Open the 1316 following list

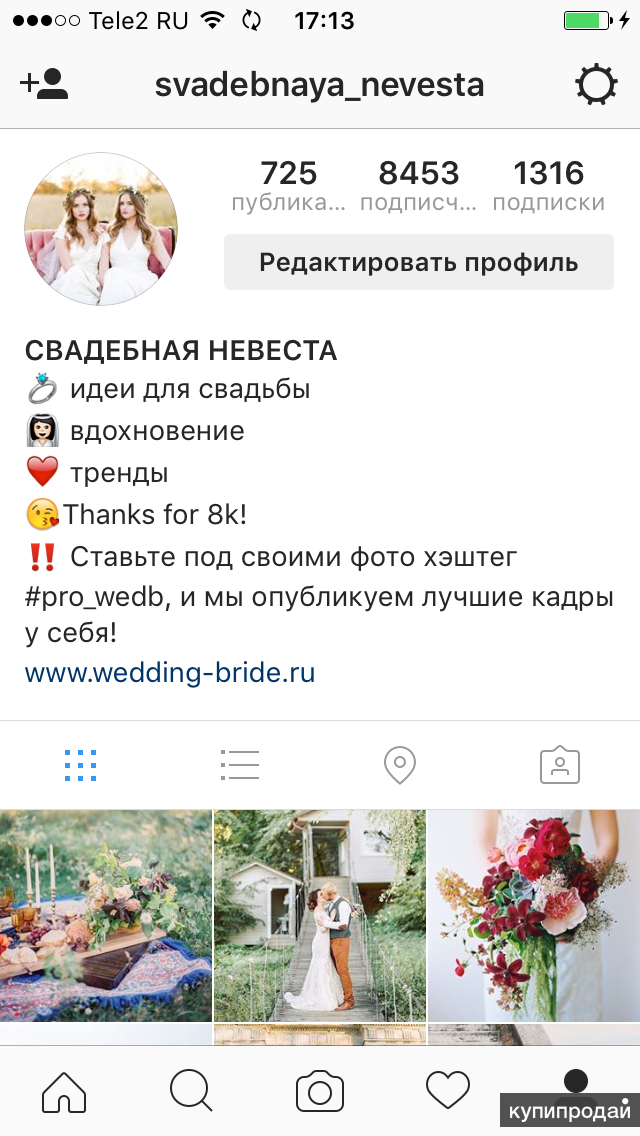coord(548,186)
